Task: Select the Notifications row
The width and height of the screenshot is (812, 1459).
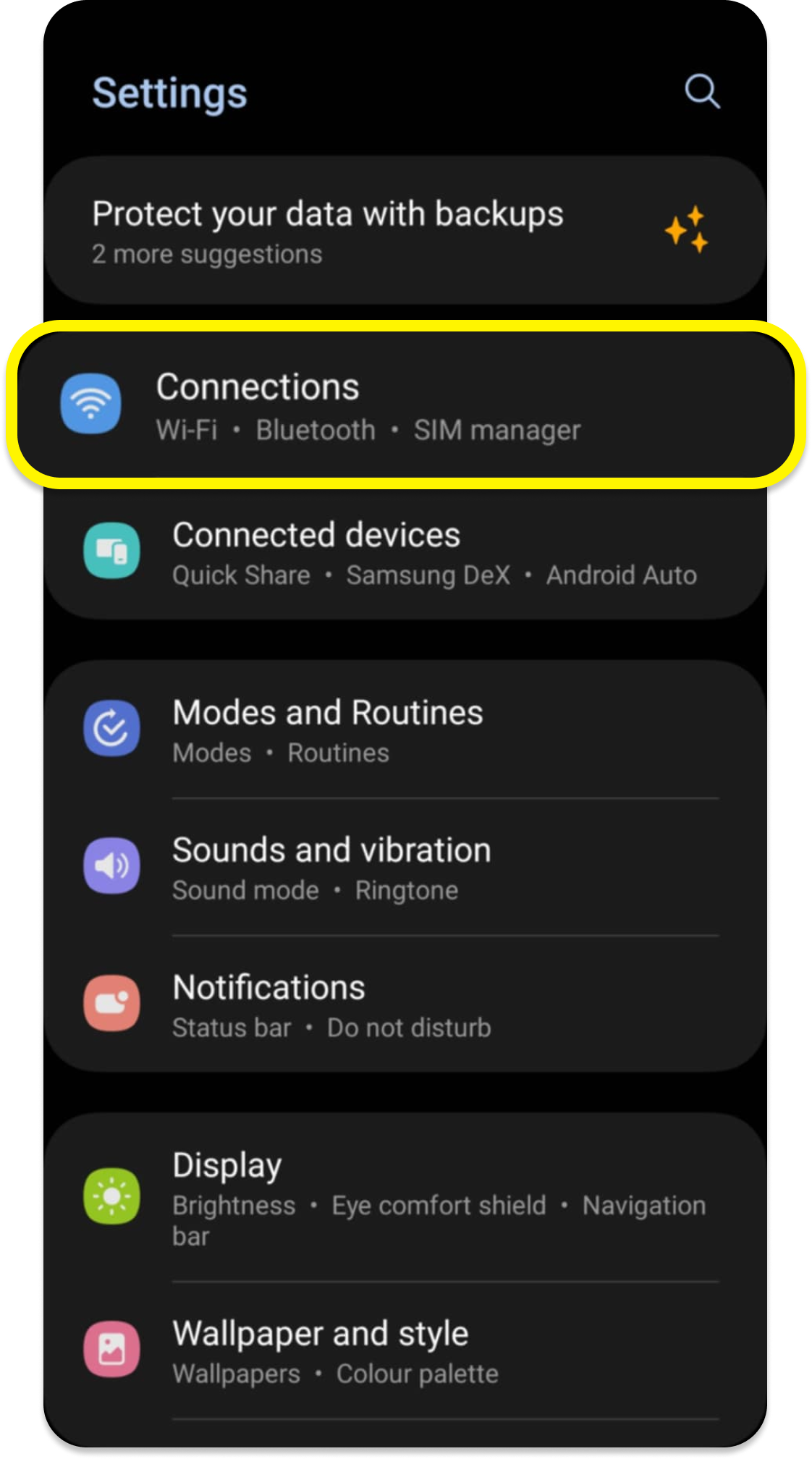Action: pyautogui.click(x=405, y=1005)
